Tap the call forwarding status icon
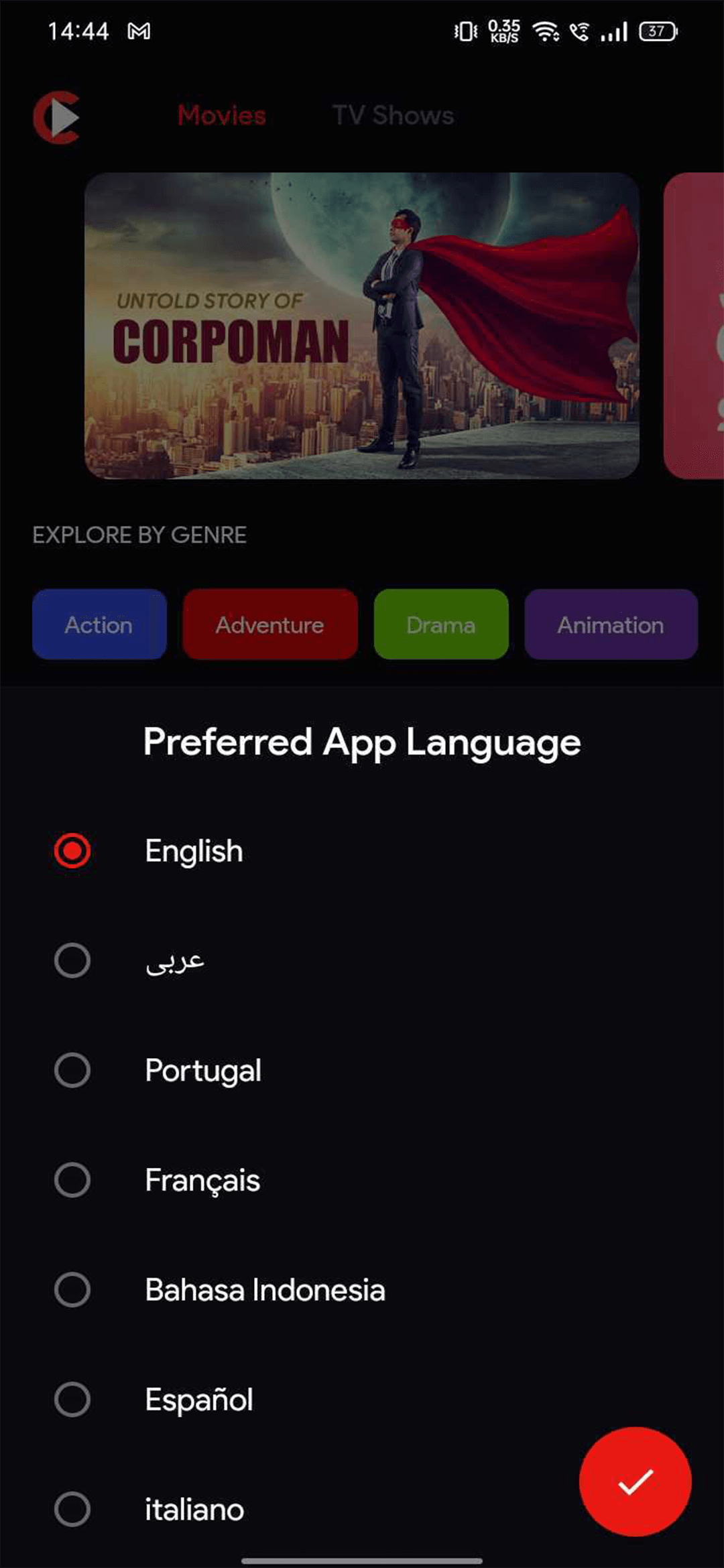This screenshot has height=1568, width=724. (581, 30)
